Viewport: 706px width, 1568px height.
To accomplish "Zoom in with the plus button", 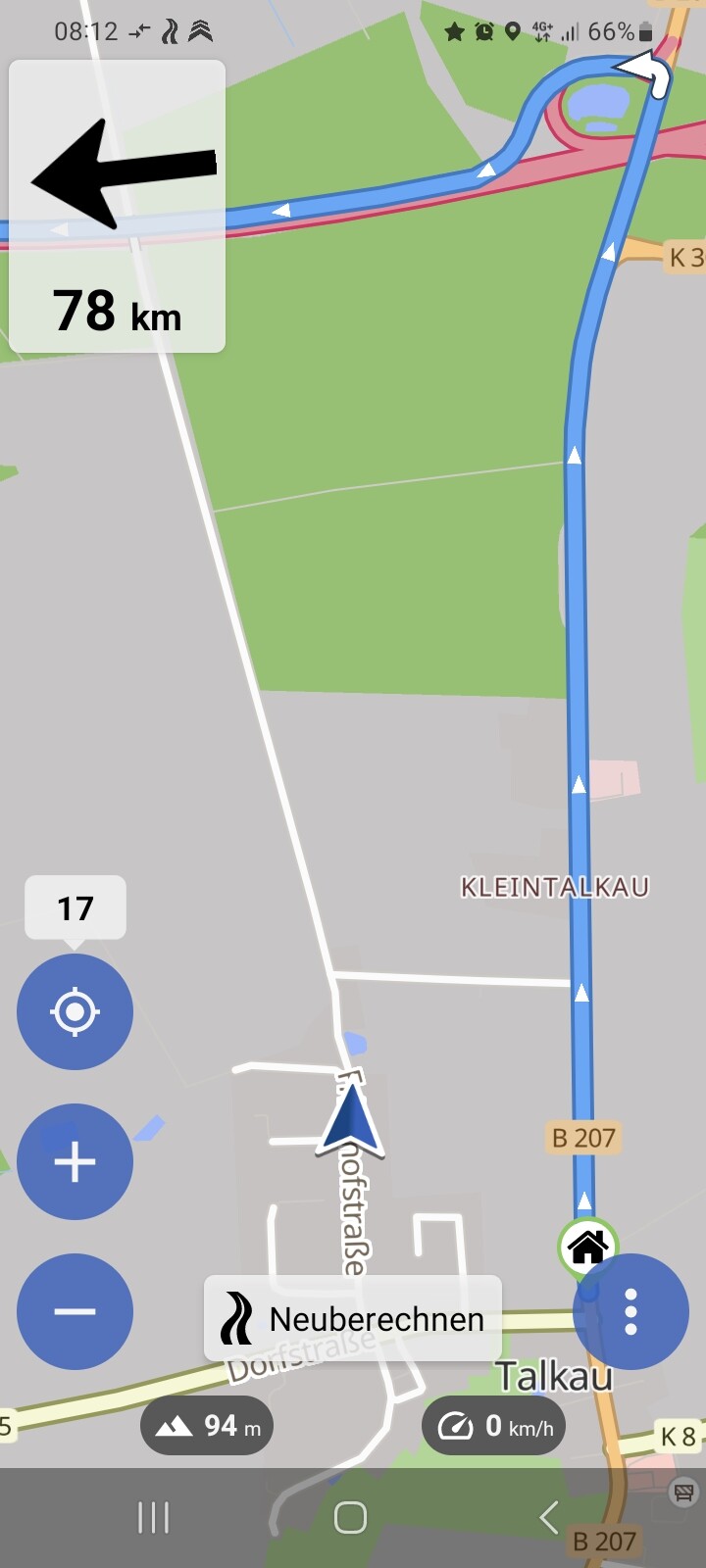I will [75, 1162].
